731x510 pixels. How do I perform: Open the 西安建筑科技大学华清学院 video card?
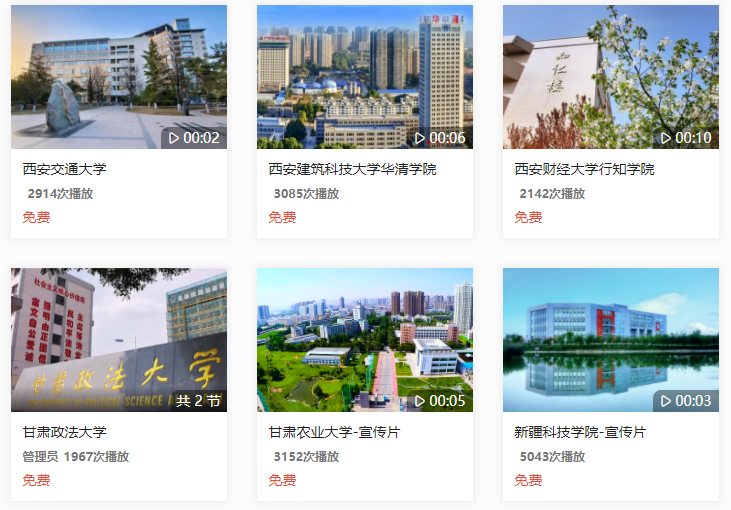tap(364, 78)
